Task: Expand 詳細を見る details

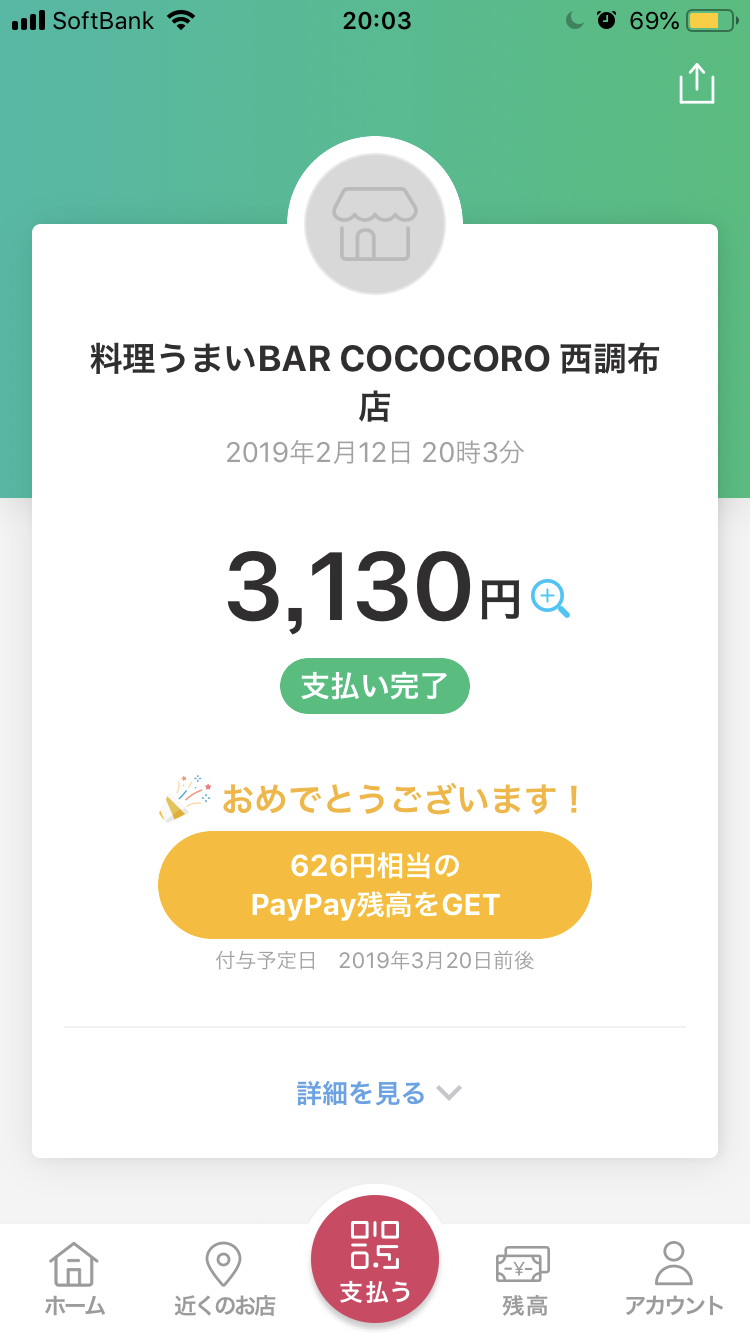Action: (x=377, y=1093)
